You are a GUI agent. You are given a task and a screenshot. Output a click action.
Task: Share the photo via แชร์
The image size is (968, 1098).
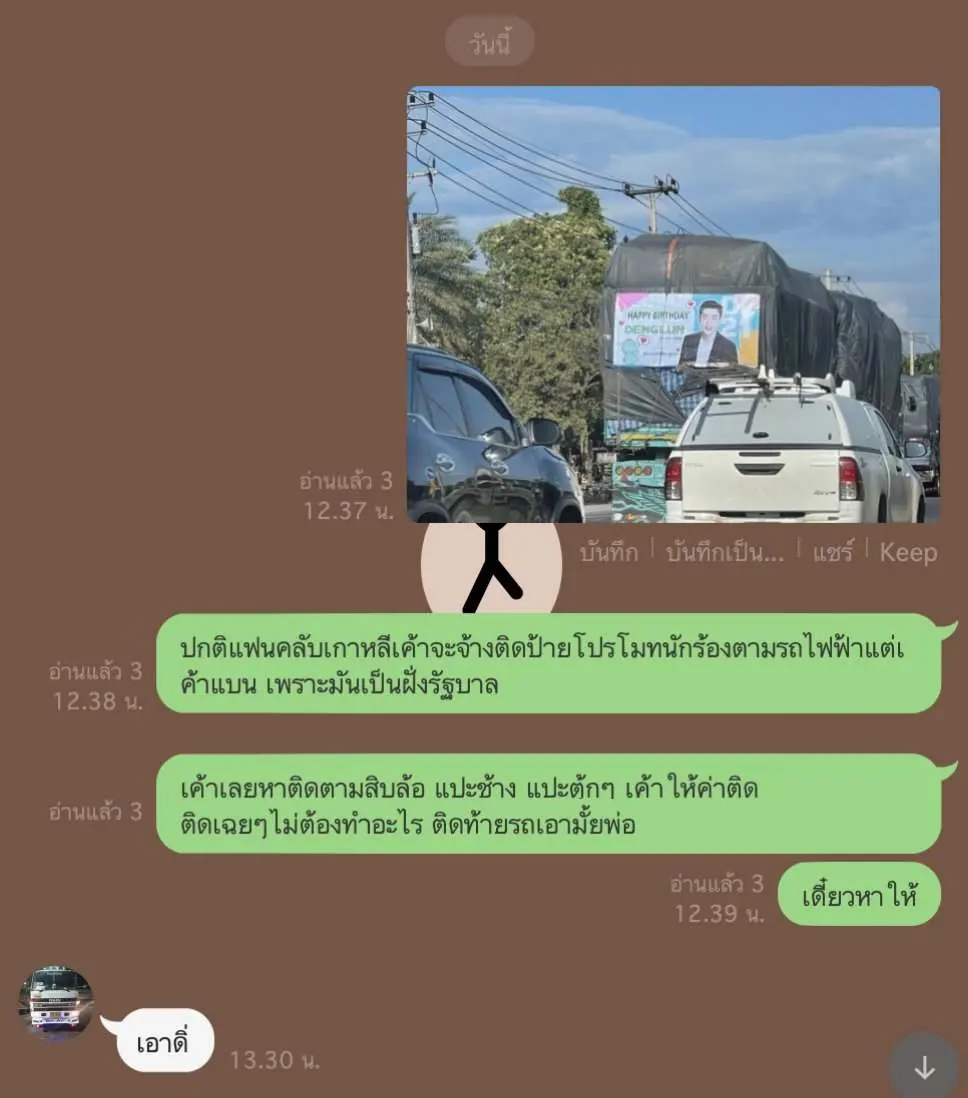pos(831,553)
